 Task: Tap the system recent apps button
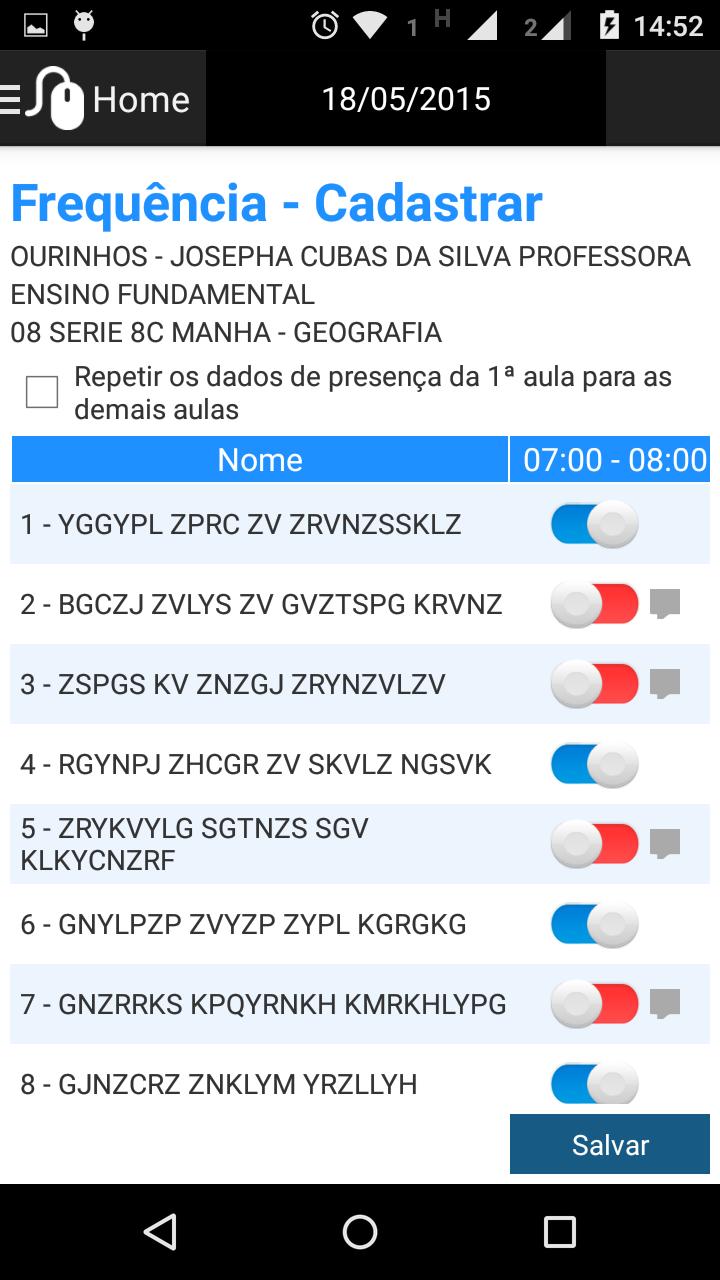(560, 1232)
